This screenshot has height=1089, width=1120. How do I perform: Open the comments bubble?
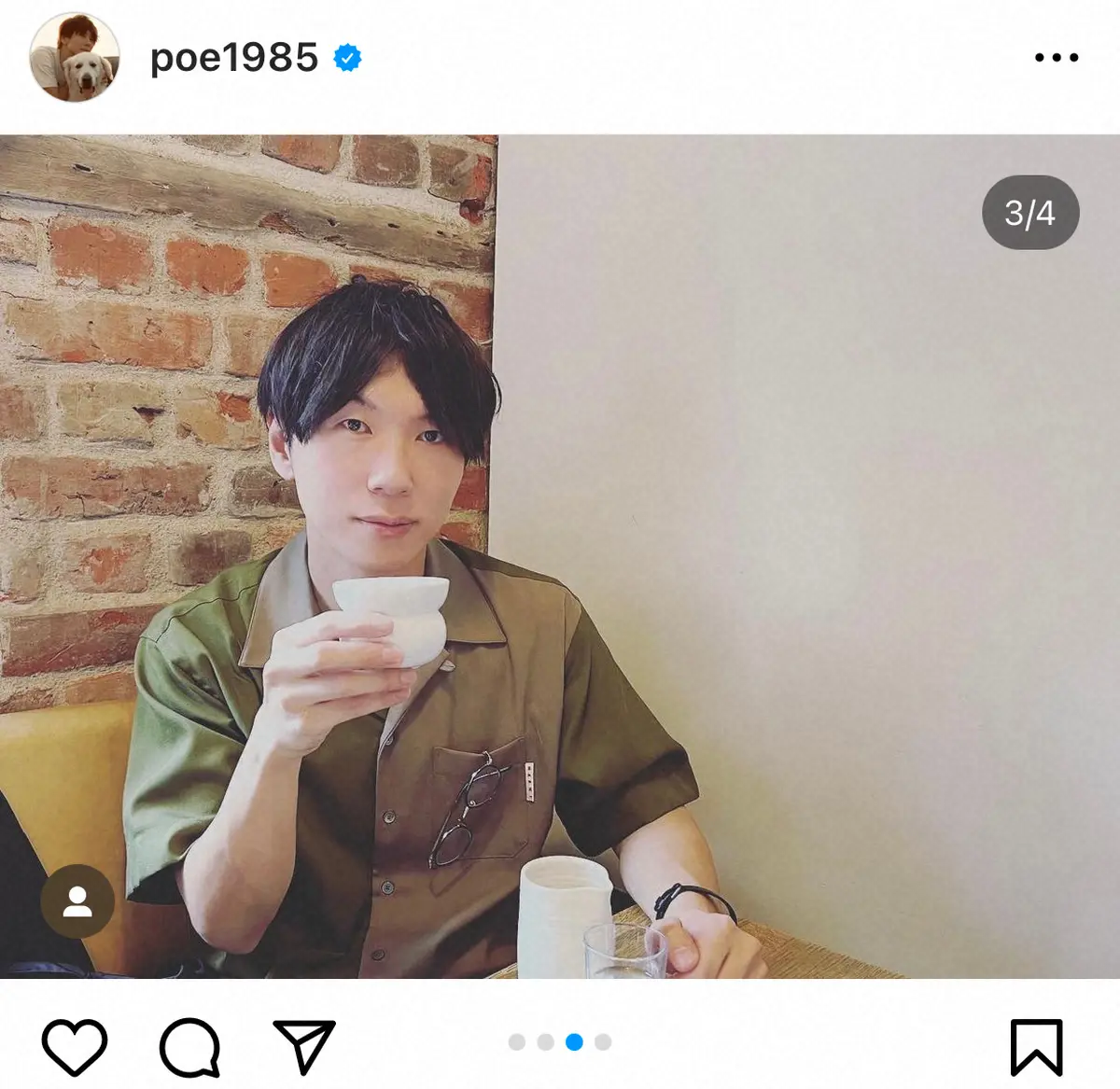[190, 1047]
